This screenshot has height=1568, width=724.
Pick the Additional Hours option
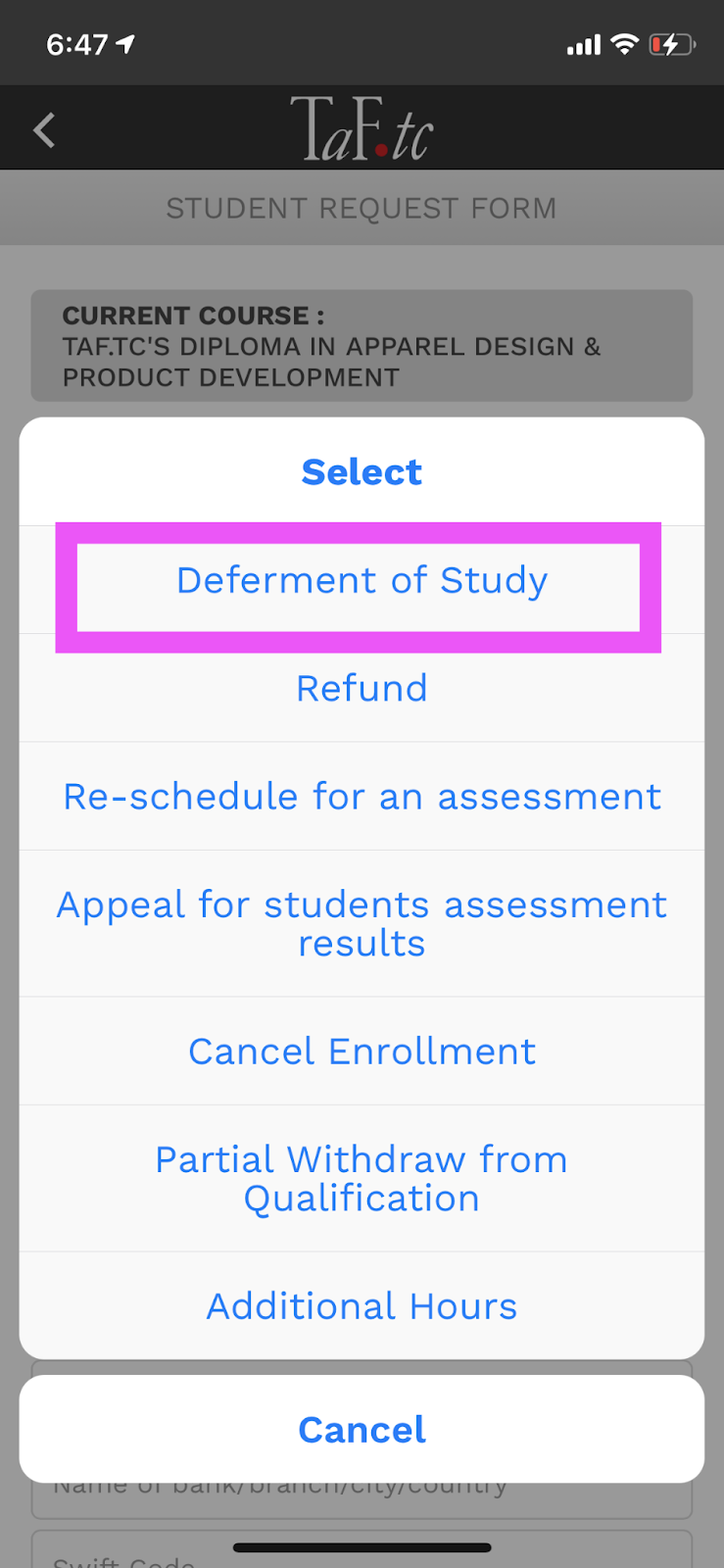coord(362,1305)
